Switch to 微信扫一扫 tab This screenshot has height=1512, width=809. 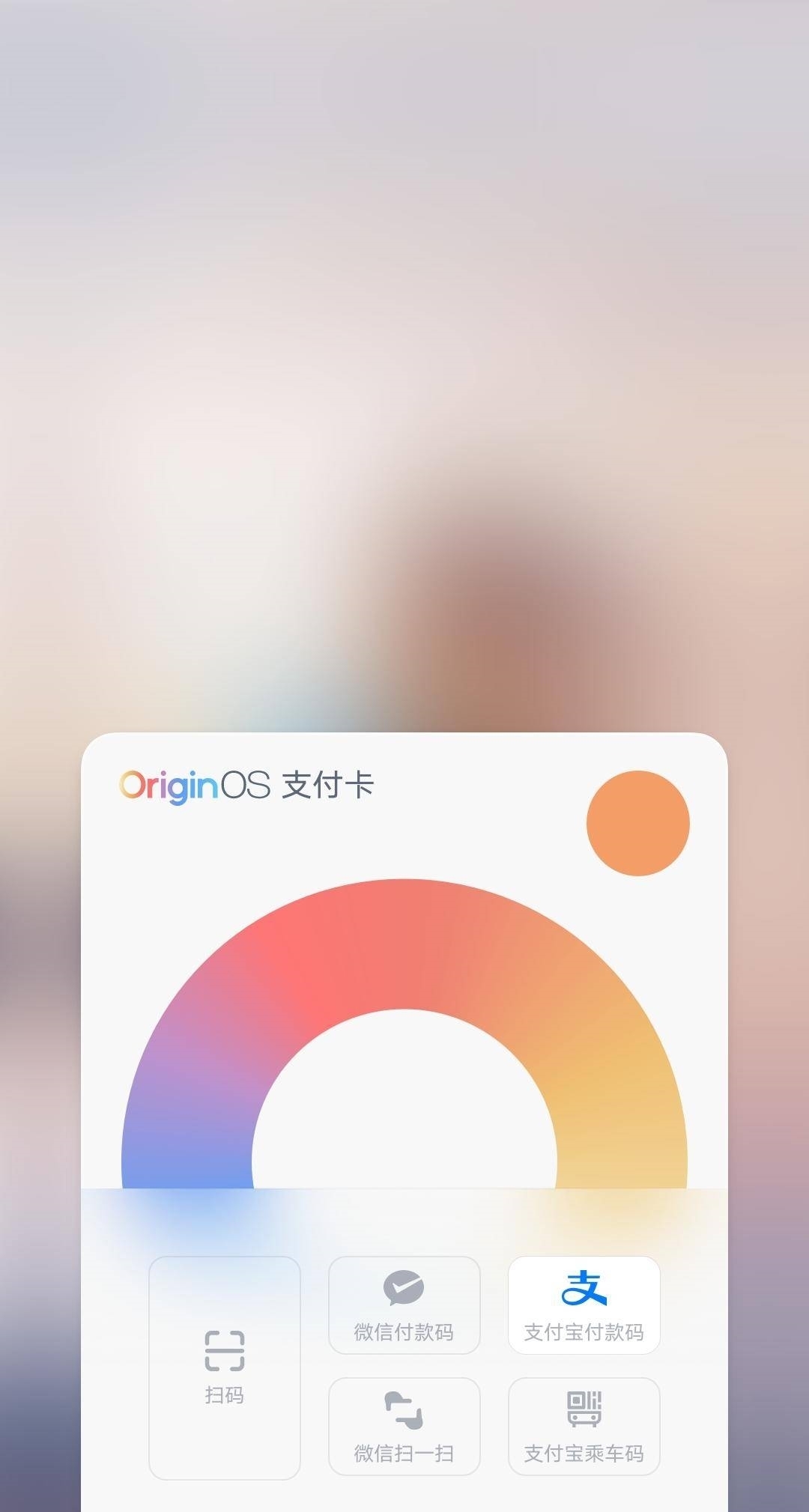pos(404,1425)
